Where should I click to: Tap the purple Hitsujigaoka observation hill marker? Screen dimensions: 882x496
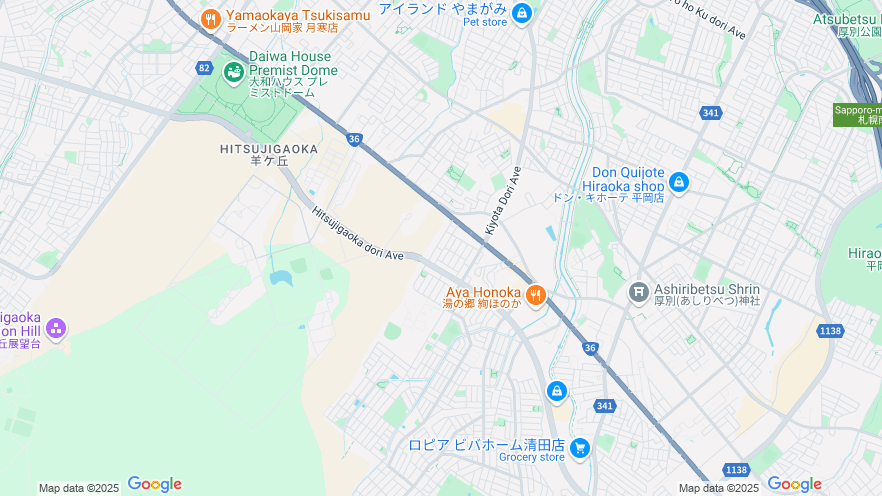pyautogui.click(x=56, y=327)
